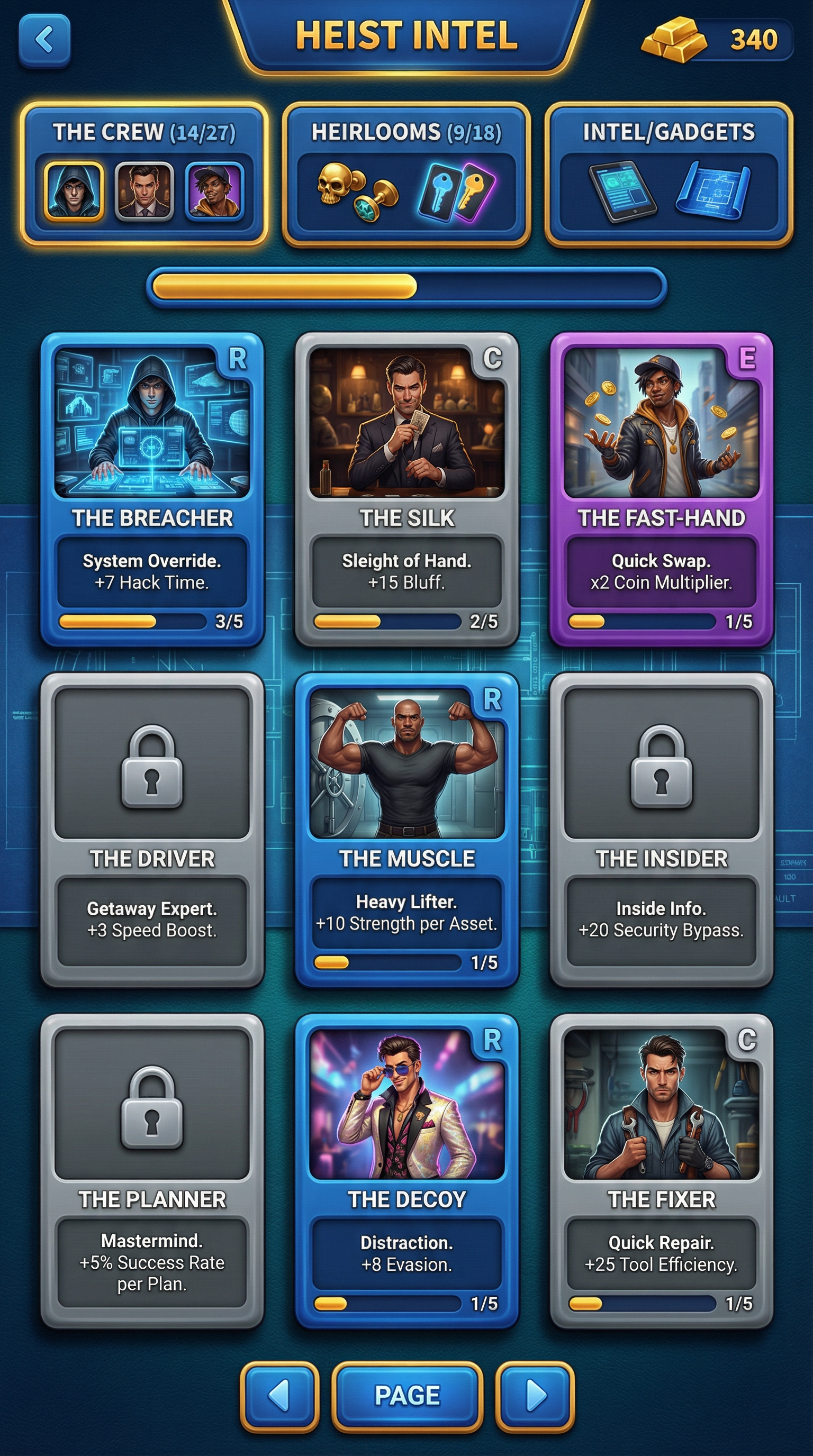
Task: Open the Intel/Gadgets tab
Action: [x=669, y=174]
